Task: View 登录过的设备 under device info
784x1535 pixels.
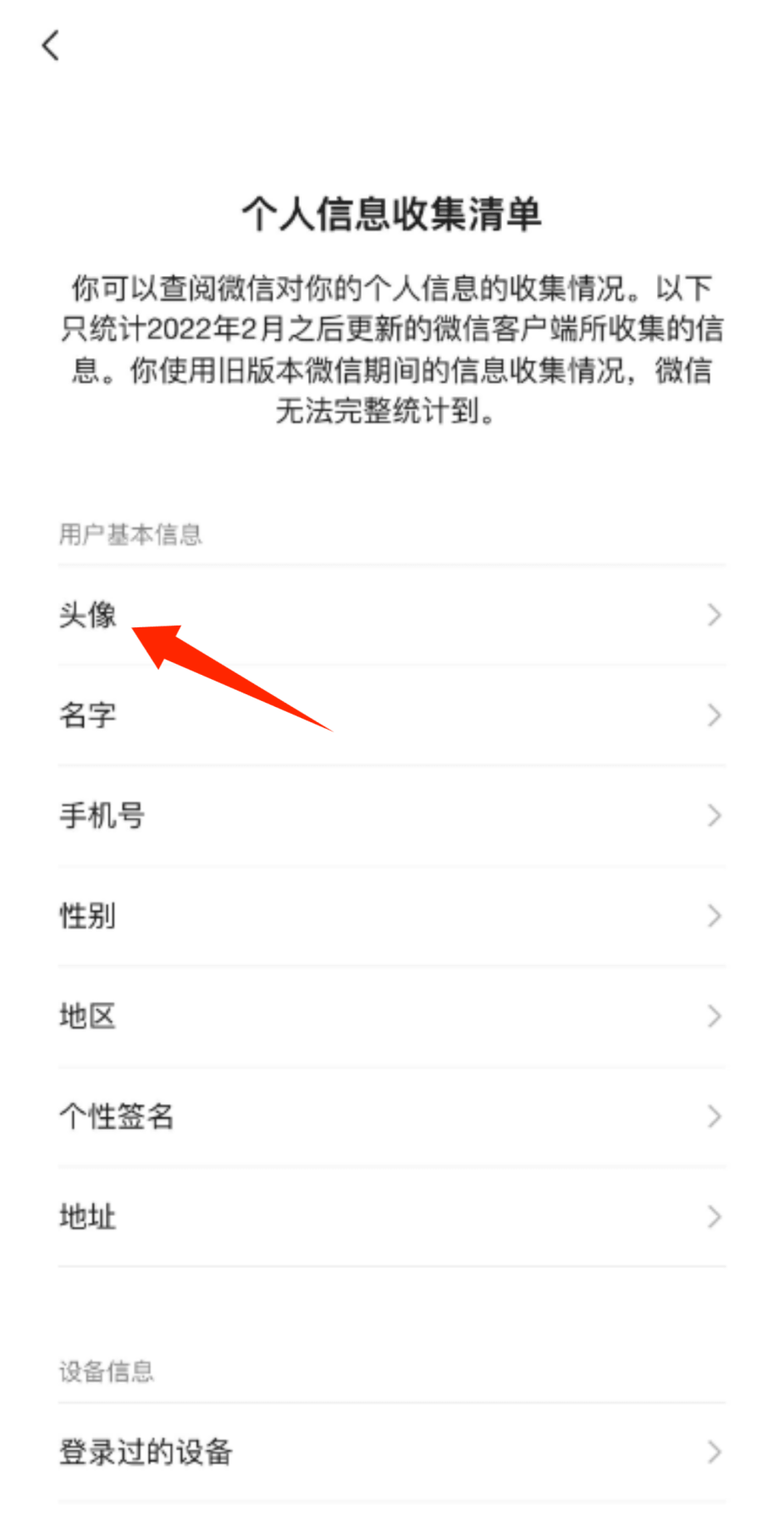Action: (x=391, y=1452)
